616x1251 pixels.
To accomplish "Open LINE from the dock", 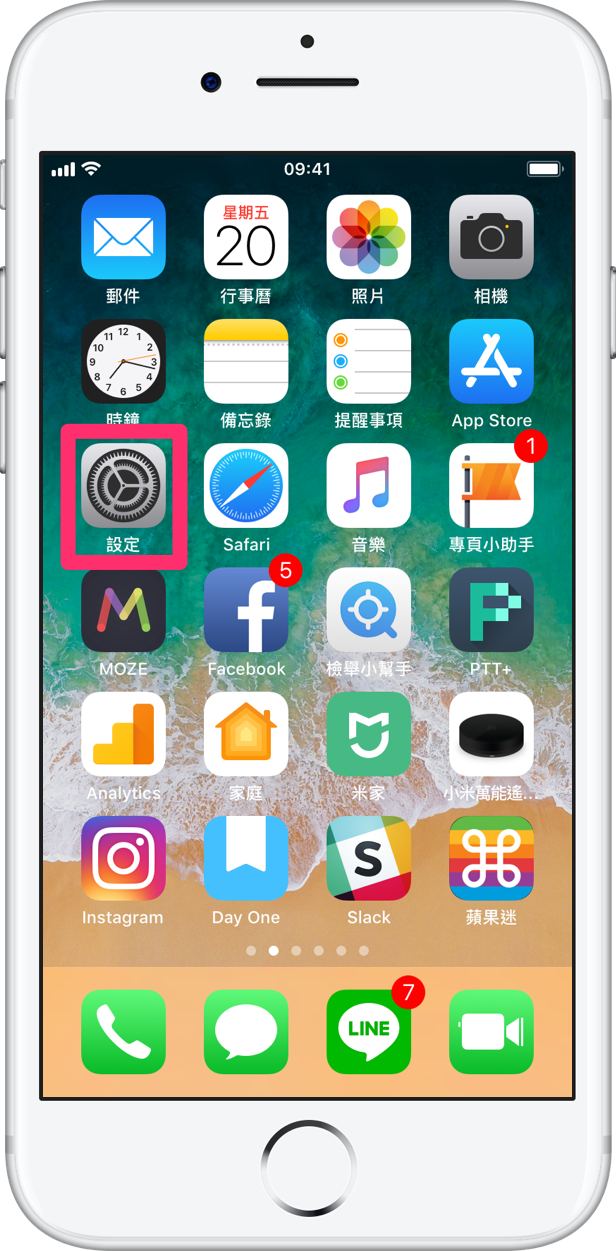I will point(369,1031).
